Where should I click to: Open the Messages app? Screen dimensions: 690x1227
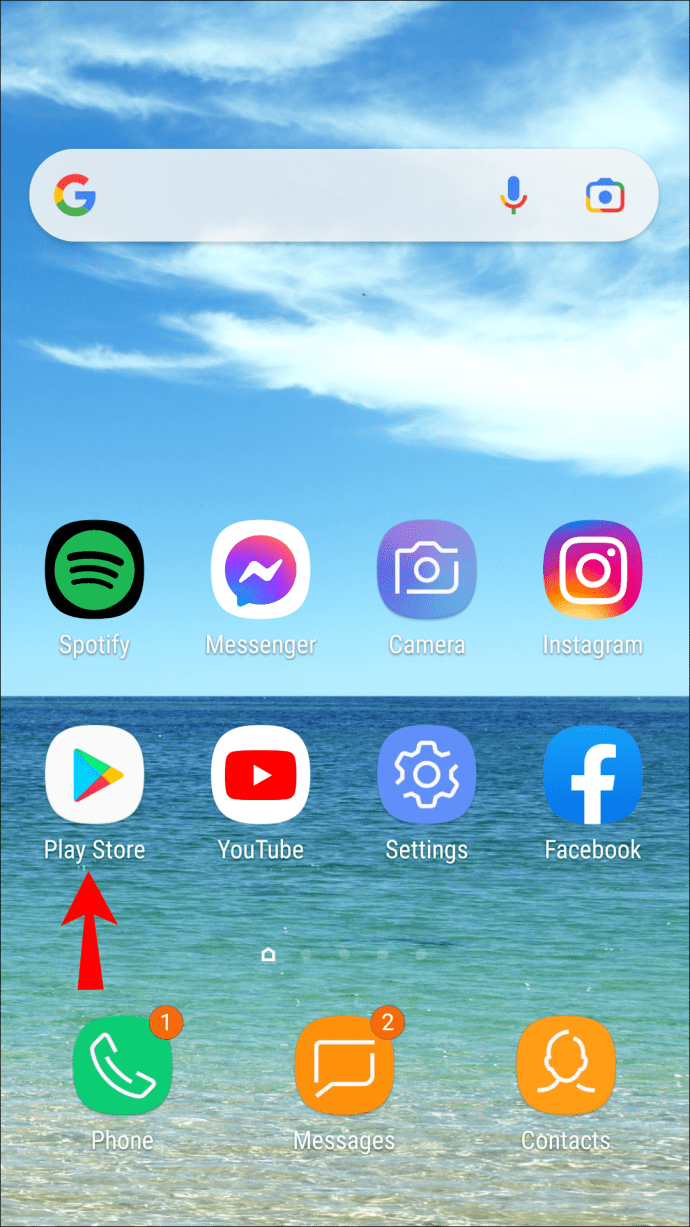tap(344, 1065)
